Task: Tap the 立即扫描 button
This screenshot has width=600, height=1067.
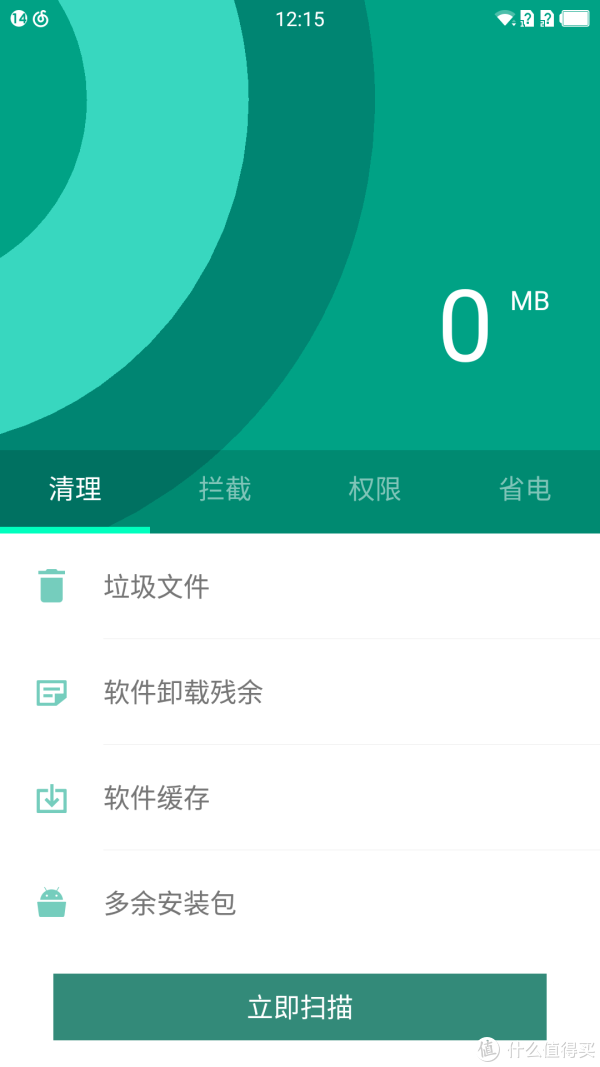Action: pos(300,1007)
